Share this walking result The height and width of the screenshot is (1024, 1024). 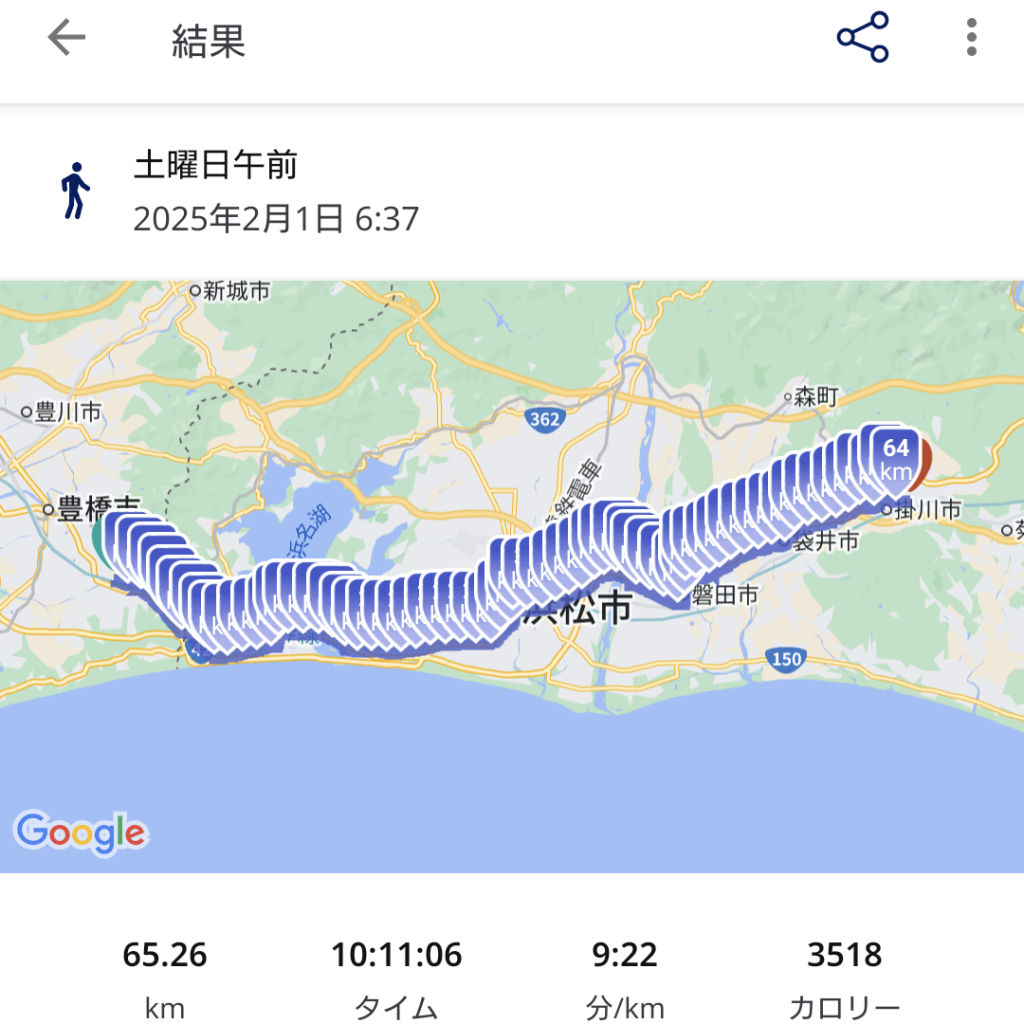(x=862, y=39)
